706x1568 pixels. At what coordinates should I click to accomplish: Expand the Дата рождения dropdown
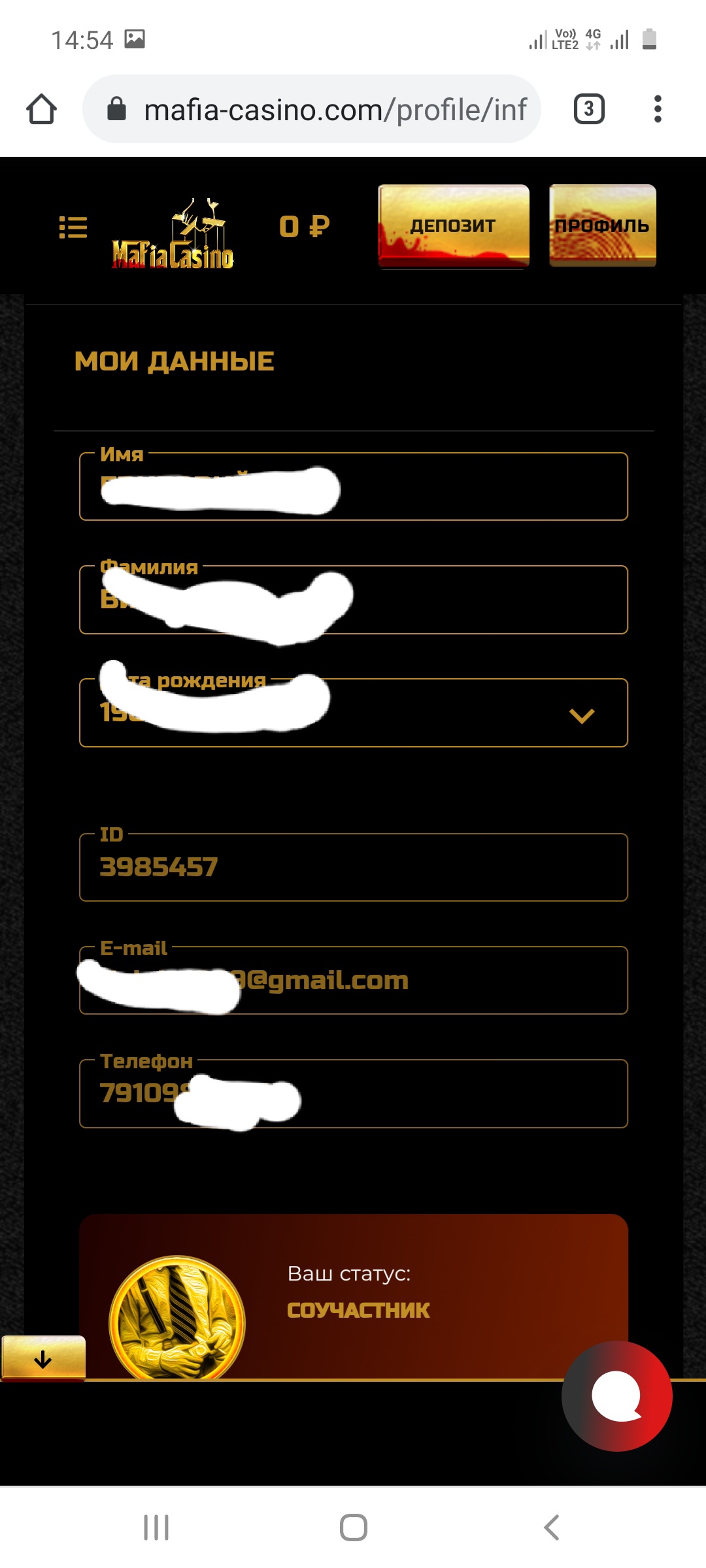(x=580, y=715)
